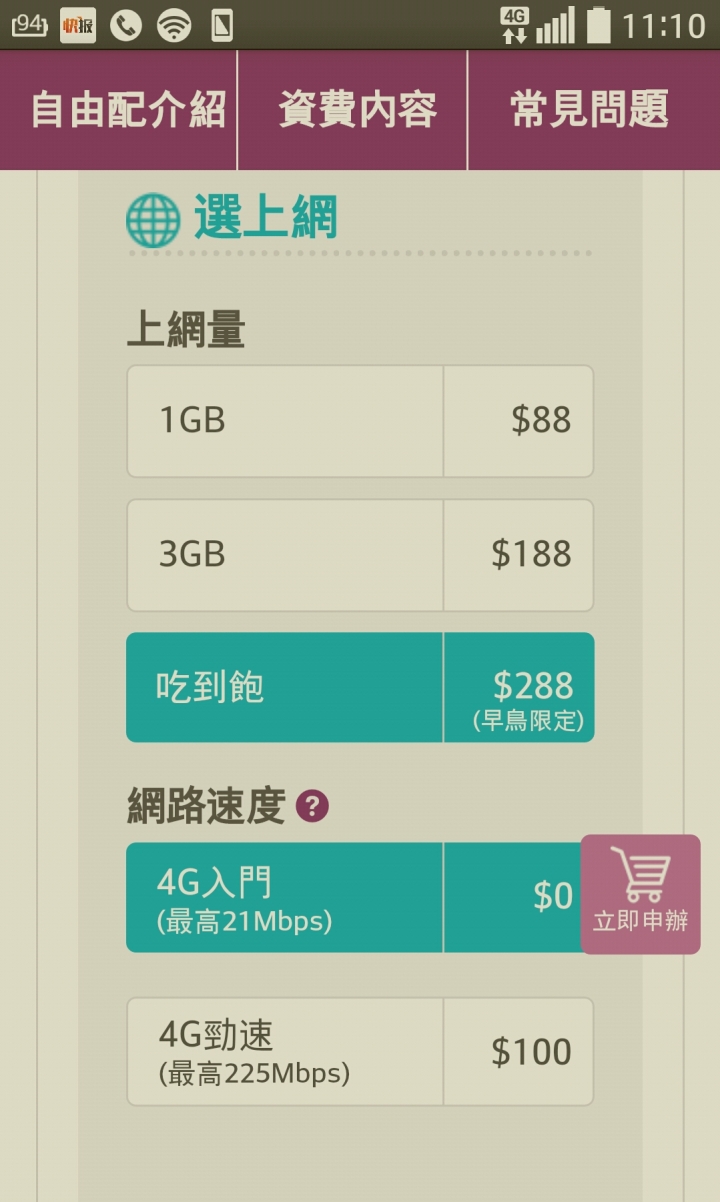This screenshot has height=1202, width=720.
Task: Select the 1GB data plan for $88
Action: (x=360, y=421)
